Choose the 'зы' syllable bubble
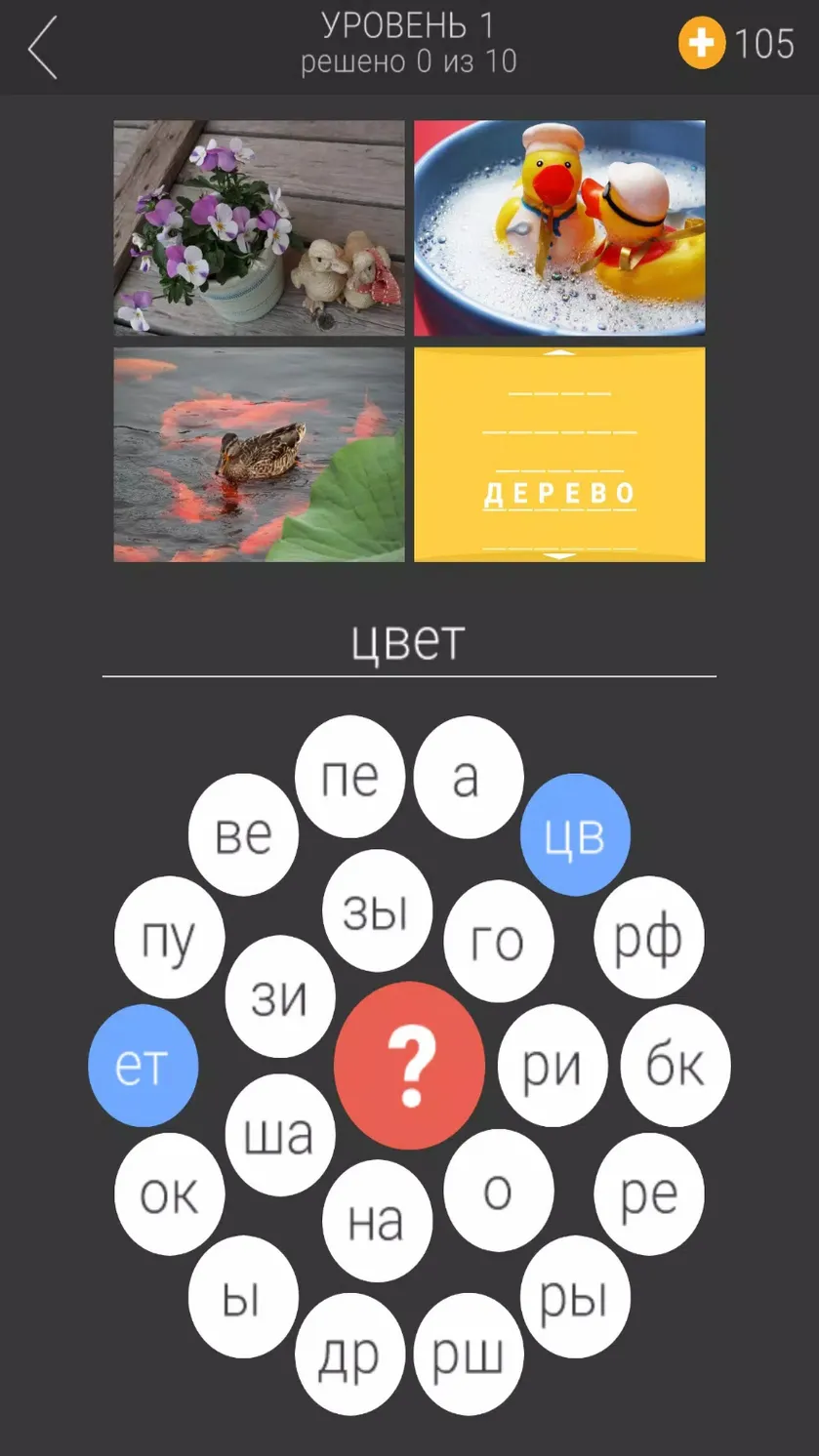The width and height of the screenshot is (819, 1456). tap(377, 910)
